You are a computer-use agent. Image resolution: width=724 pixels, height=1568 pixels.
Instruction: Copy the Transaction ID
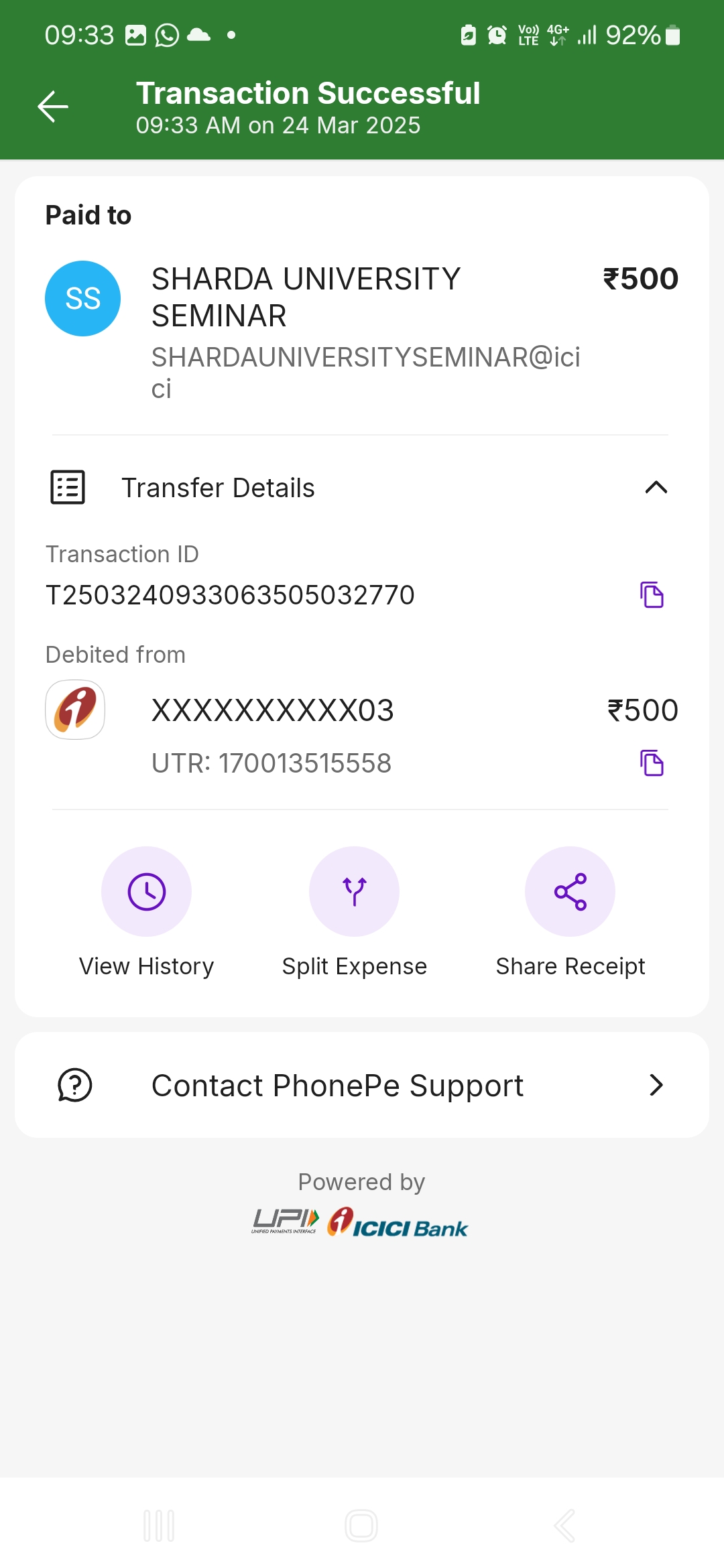point(652,595)
